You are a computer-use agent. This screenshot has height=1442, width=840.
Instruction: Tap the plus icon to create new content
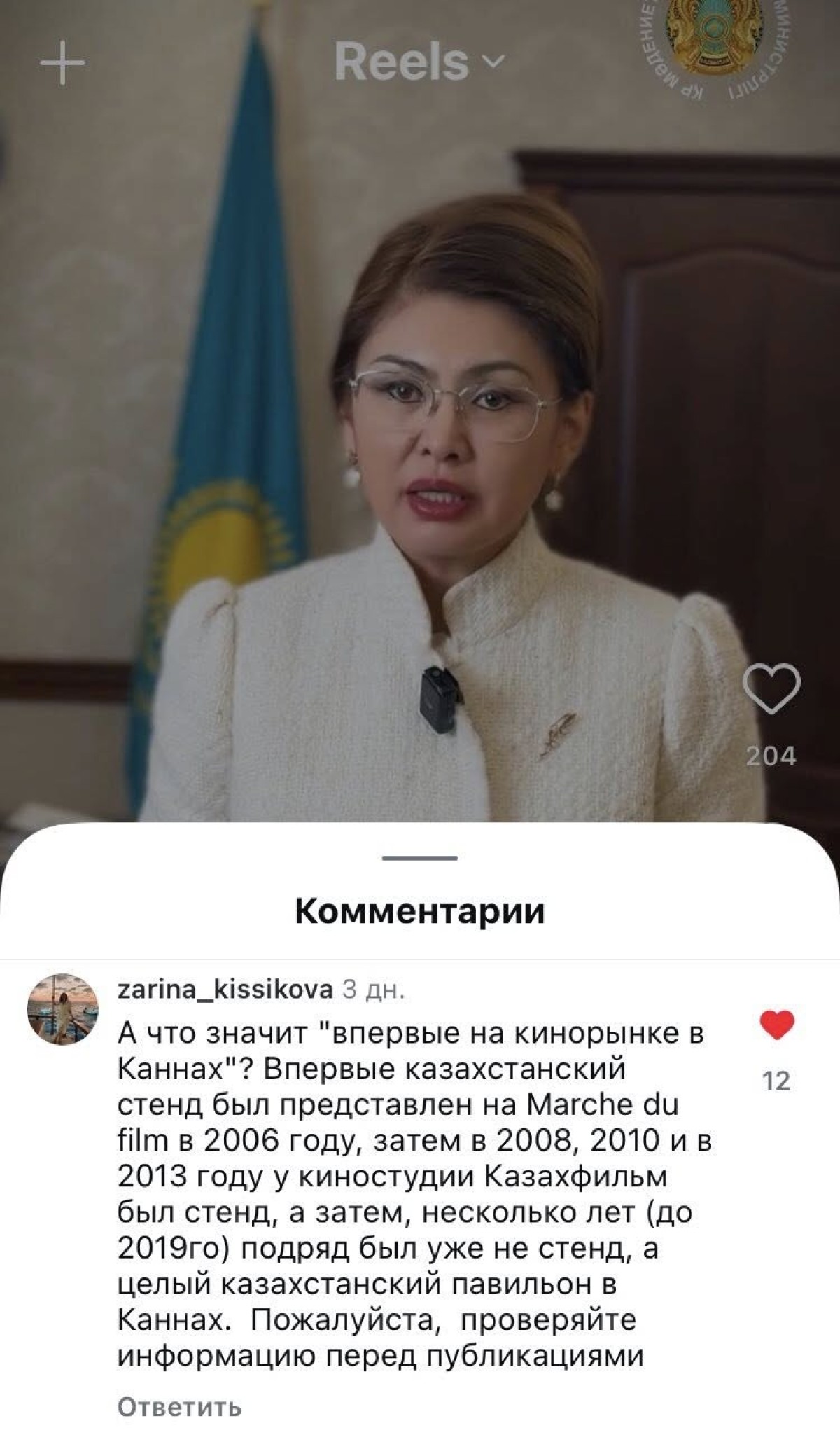pos(62,62)
